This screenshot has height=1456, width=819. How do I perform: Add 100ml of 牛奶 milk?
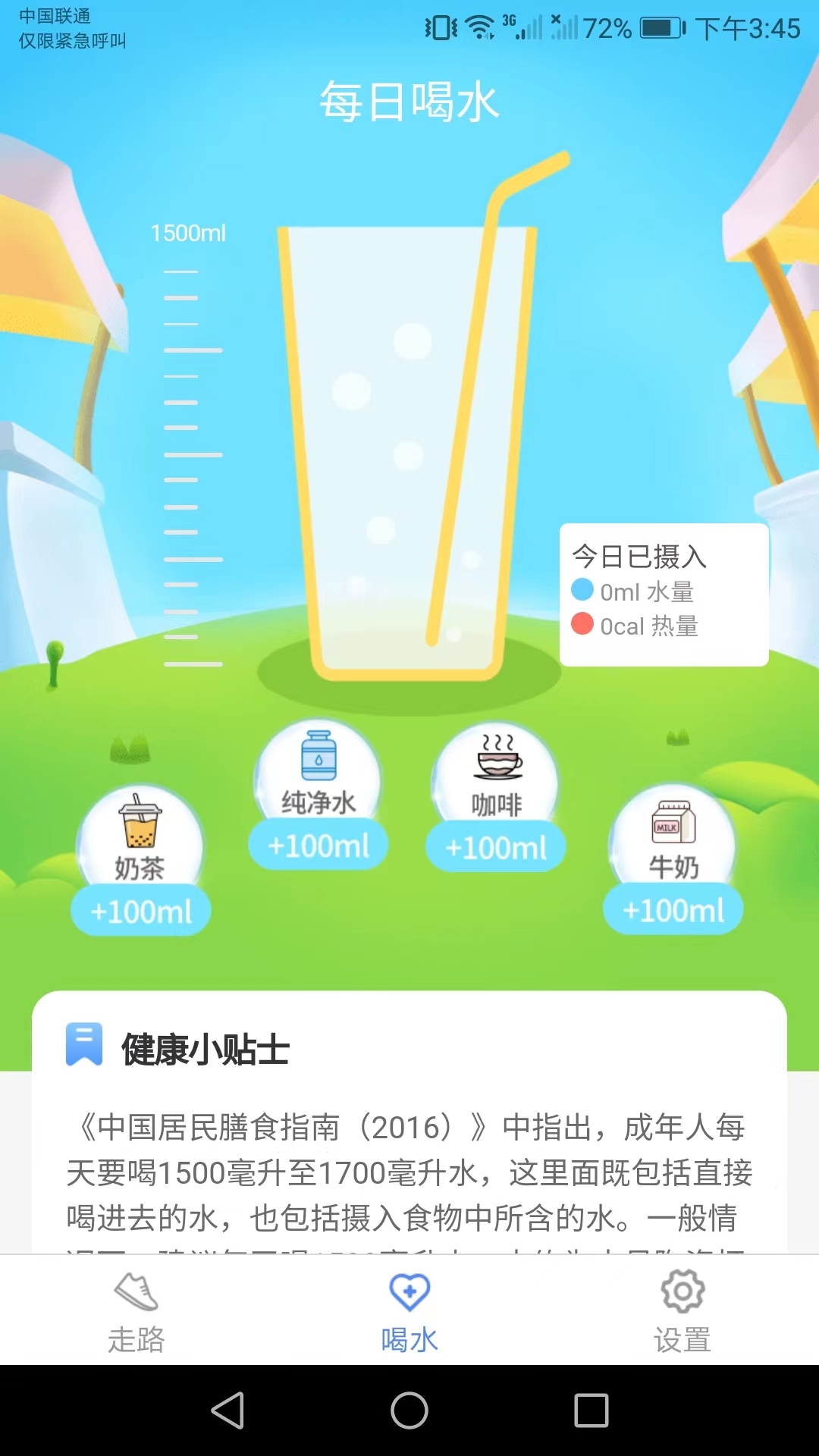click(673, 909)
